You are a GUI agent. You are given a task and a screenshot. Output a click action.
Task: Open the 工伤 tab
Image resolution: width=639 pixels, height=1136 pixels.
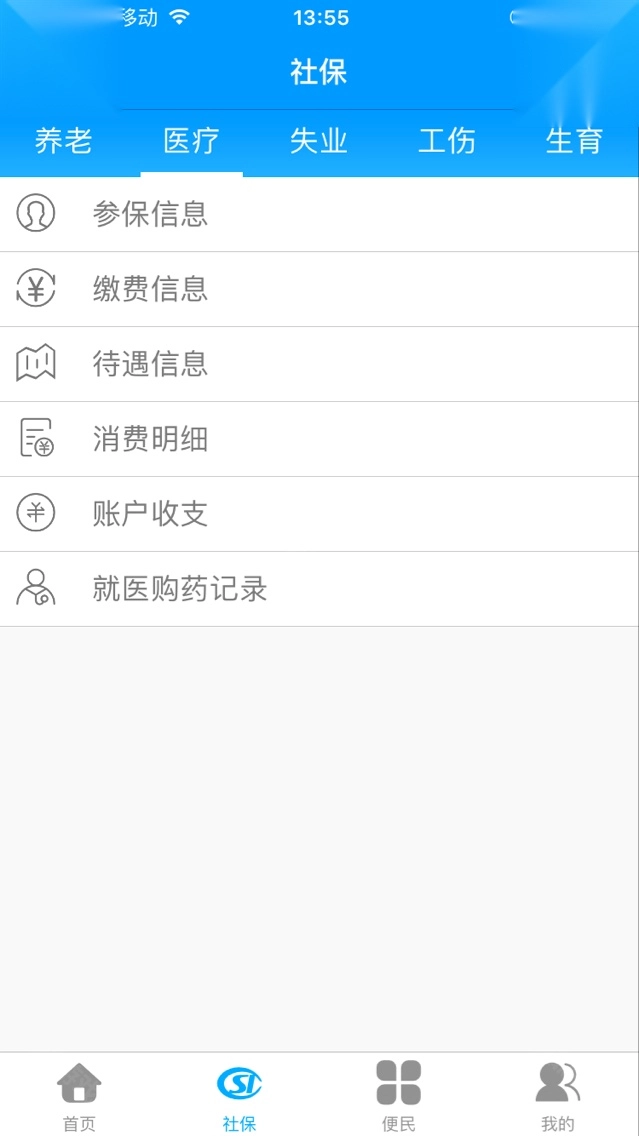(446, 141)
